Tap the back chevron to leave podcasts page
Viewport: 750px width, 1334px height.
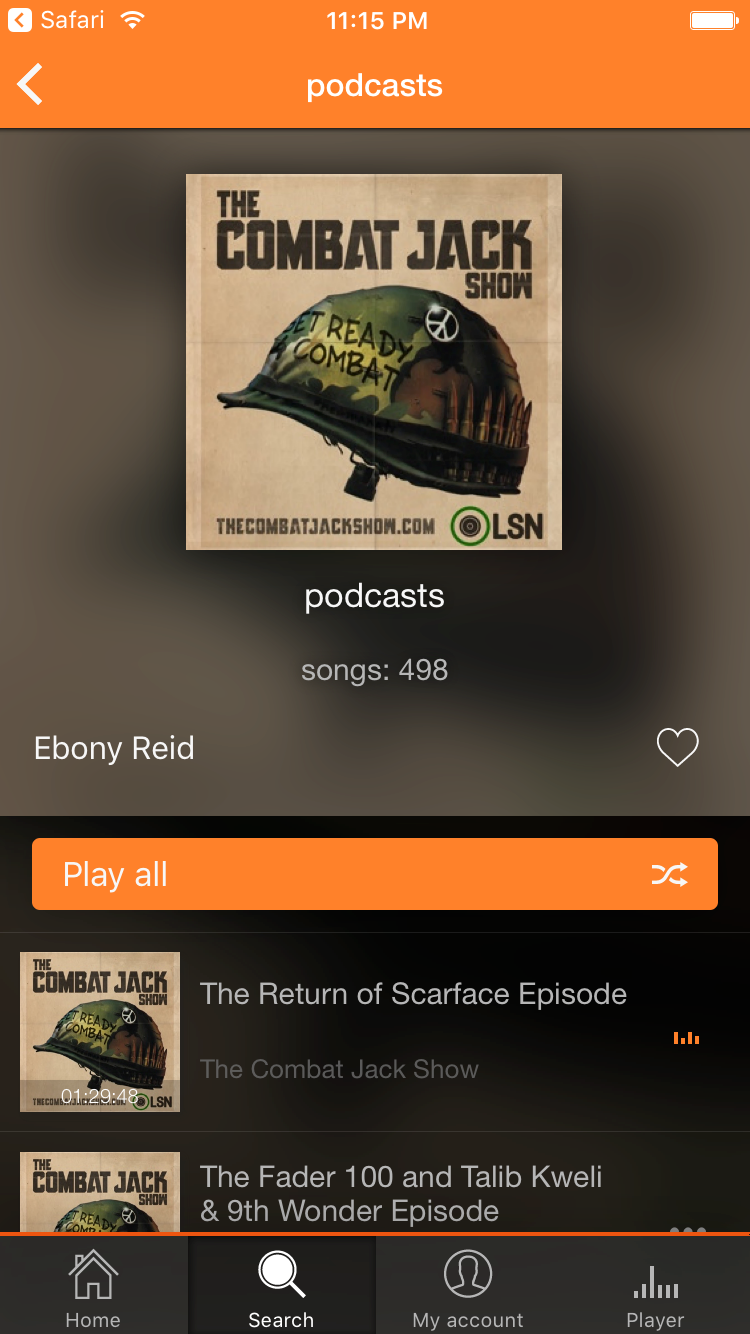point(29,84)
